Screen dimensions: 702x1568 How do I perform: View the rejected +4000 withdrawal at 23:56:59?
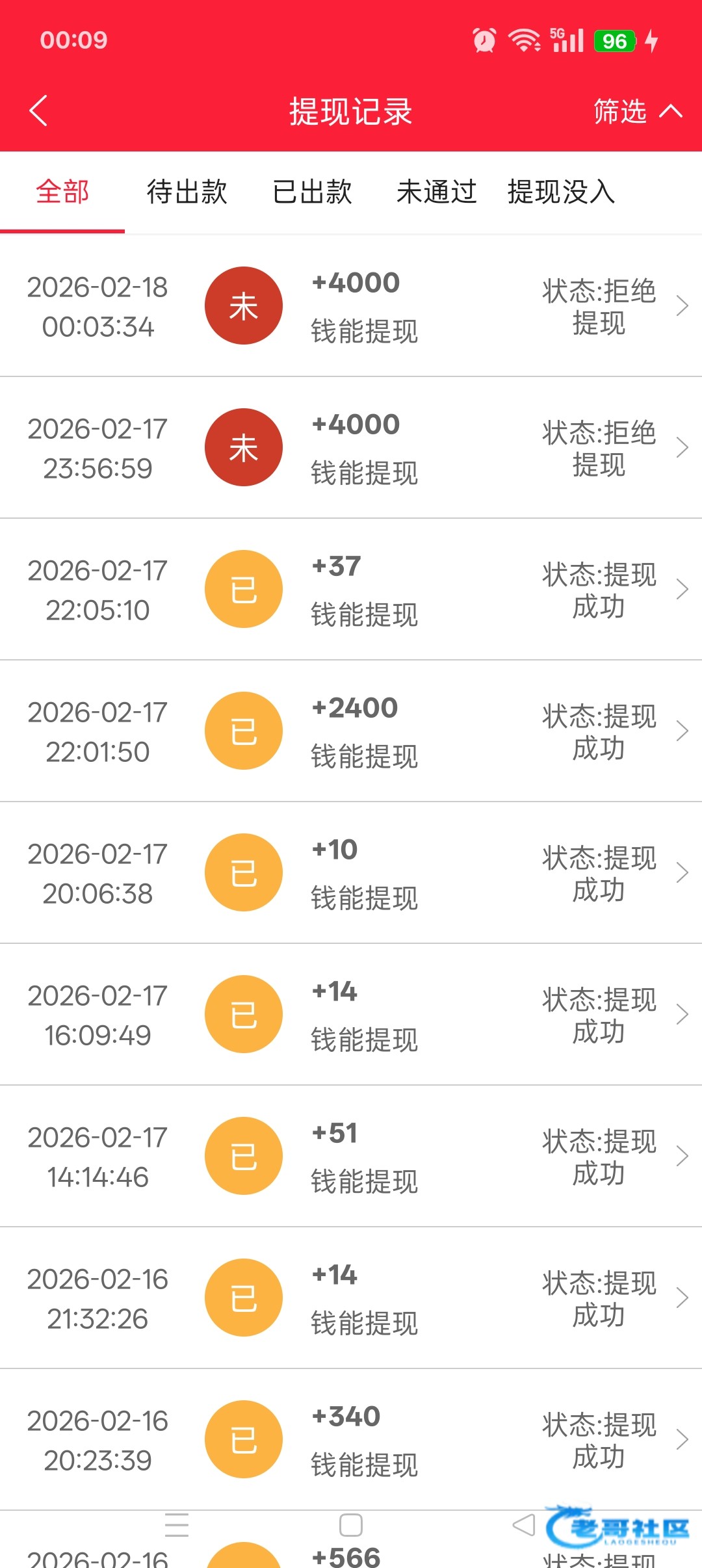coord(351,447)
